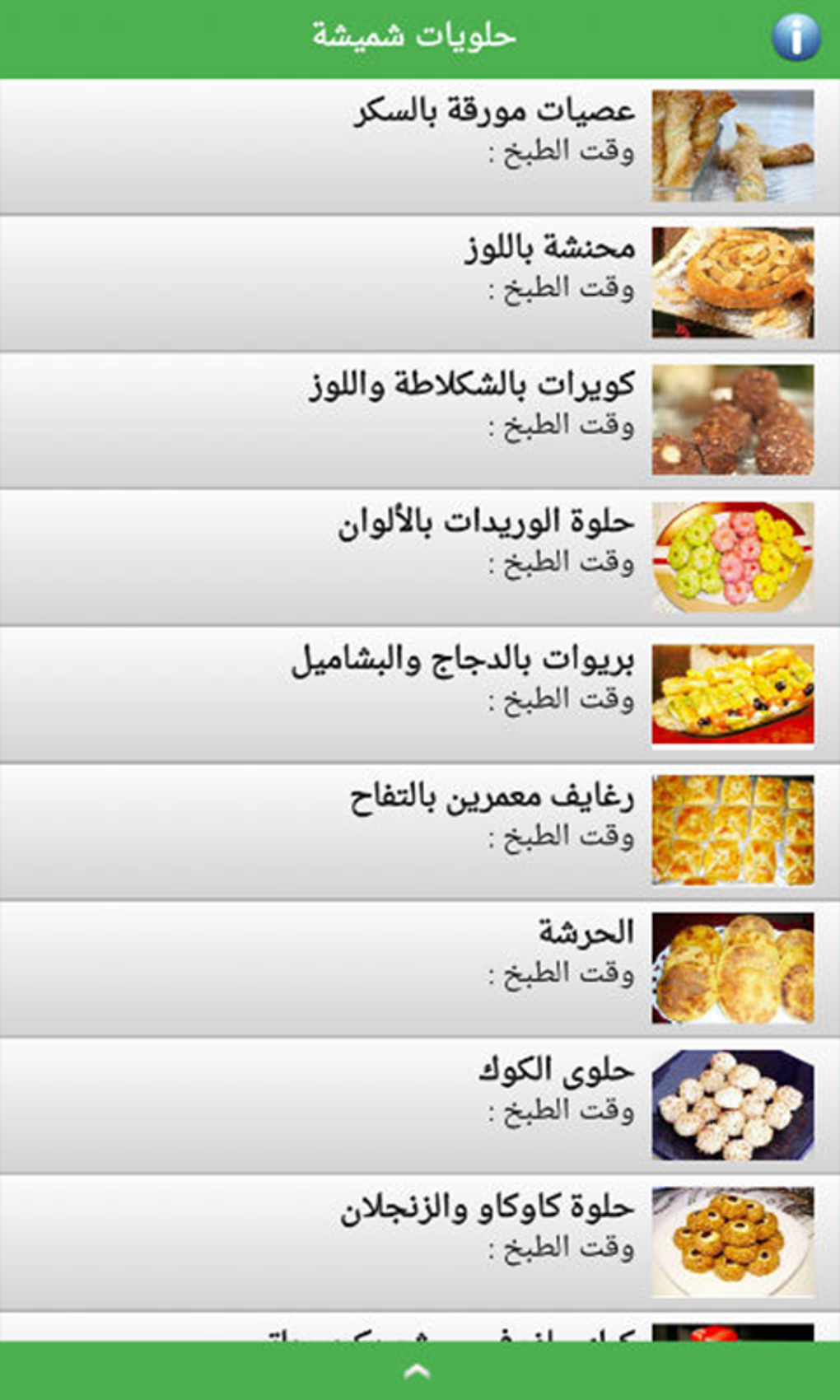
Task: Open the recipe عصيات مورقة بالسكر
Action: [420, 147]
